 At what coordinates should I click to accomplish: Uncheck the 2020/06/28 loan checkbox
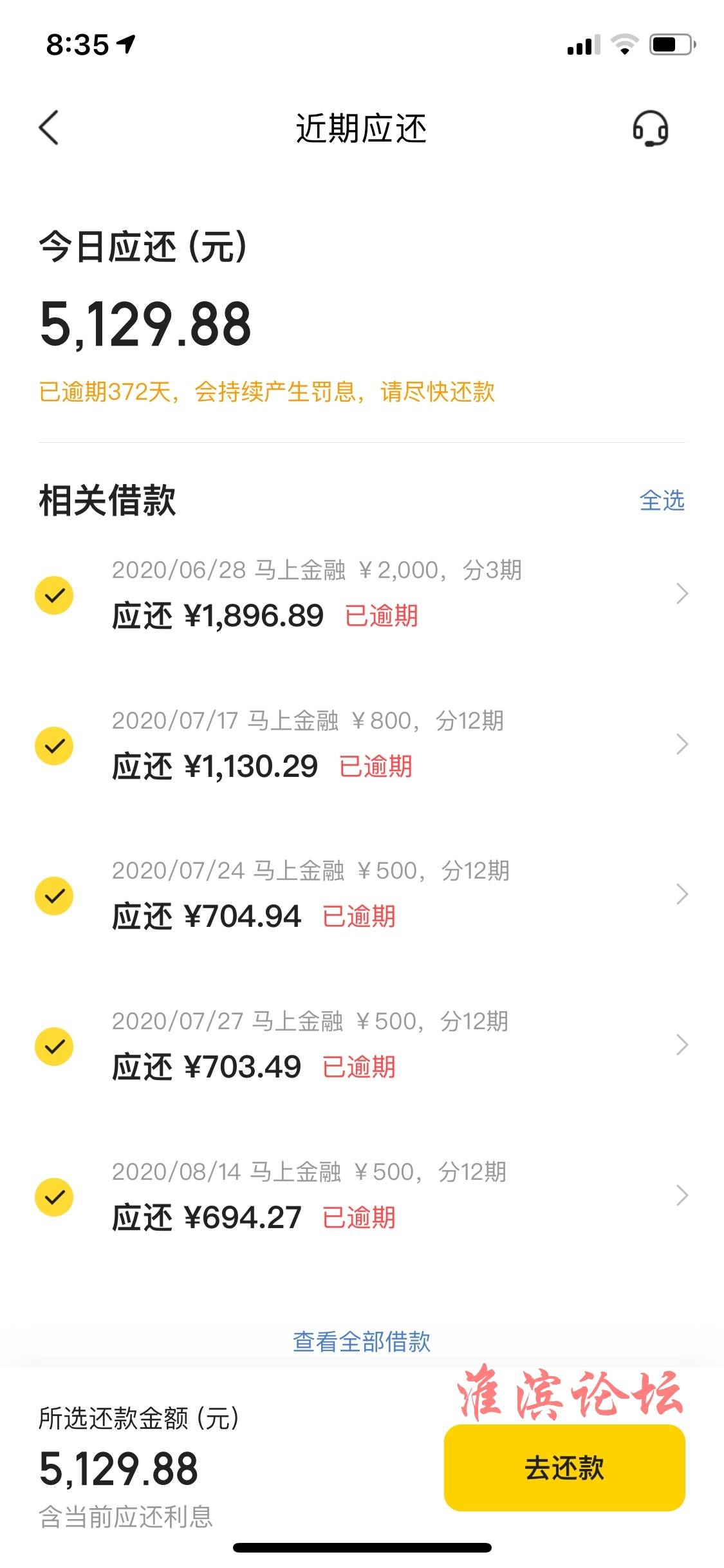point(54,595)
